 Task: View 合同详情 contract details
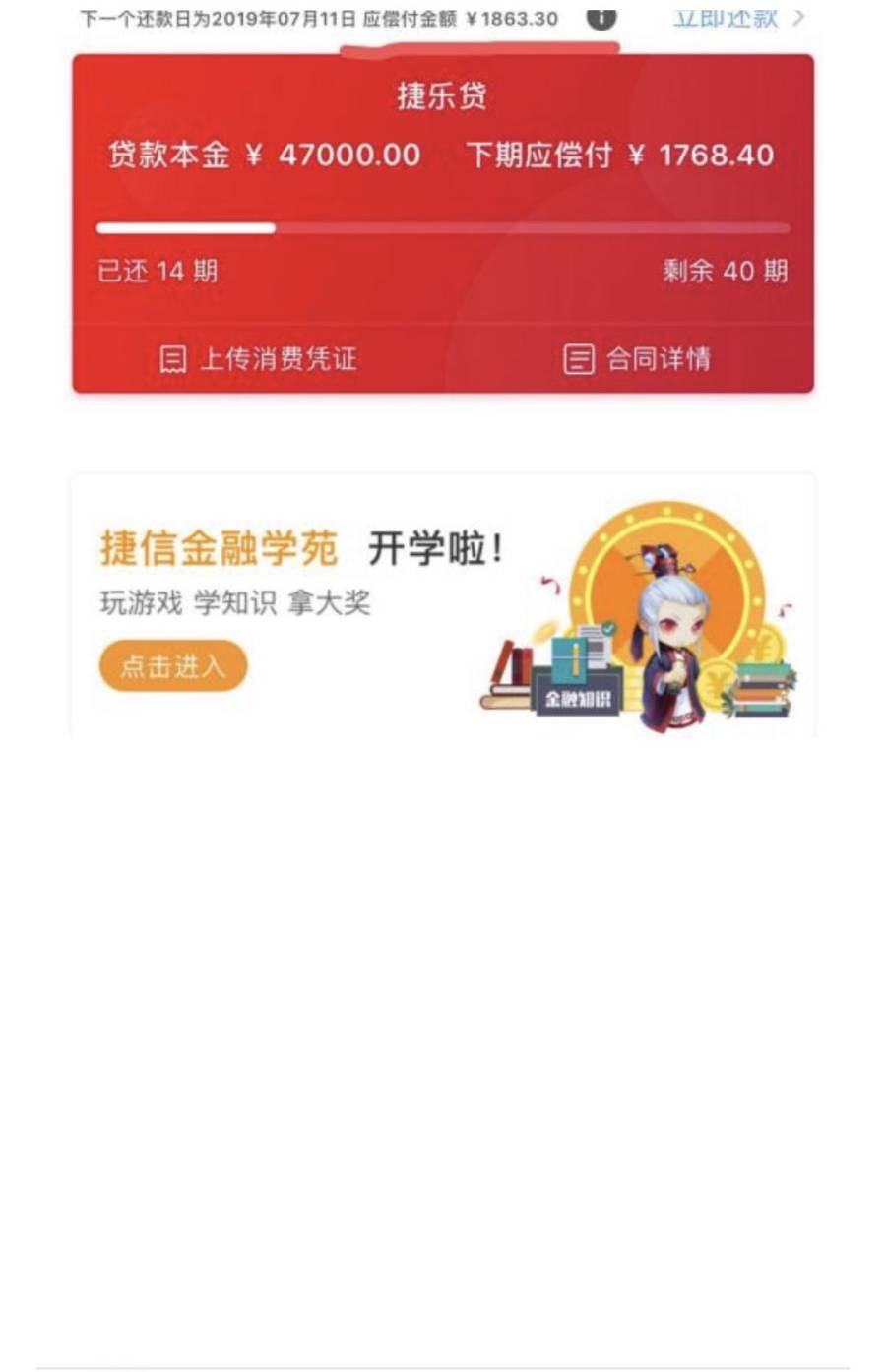pyautogui.click(x=637, y=359)
